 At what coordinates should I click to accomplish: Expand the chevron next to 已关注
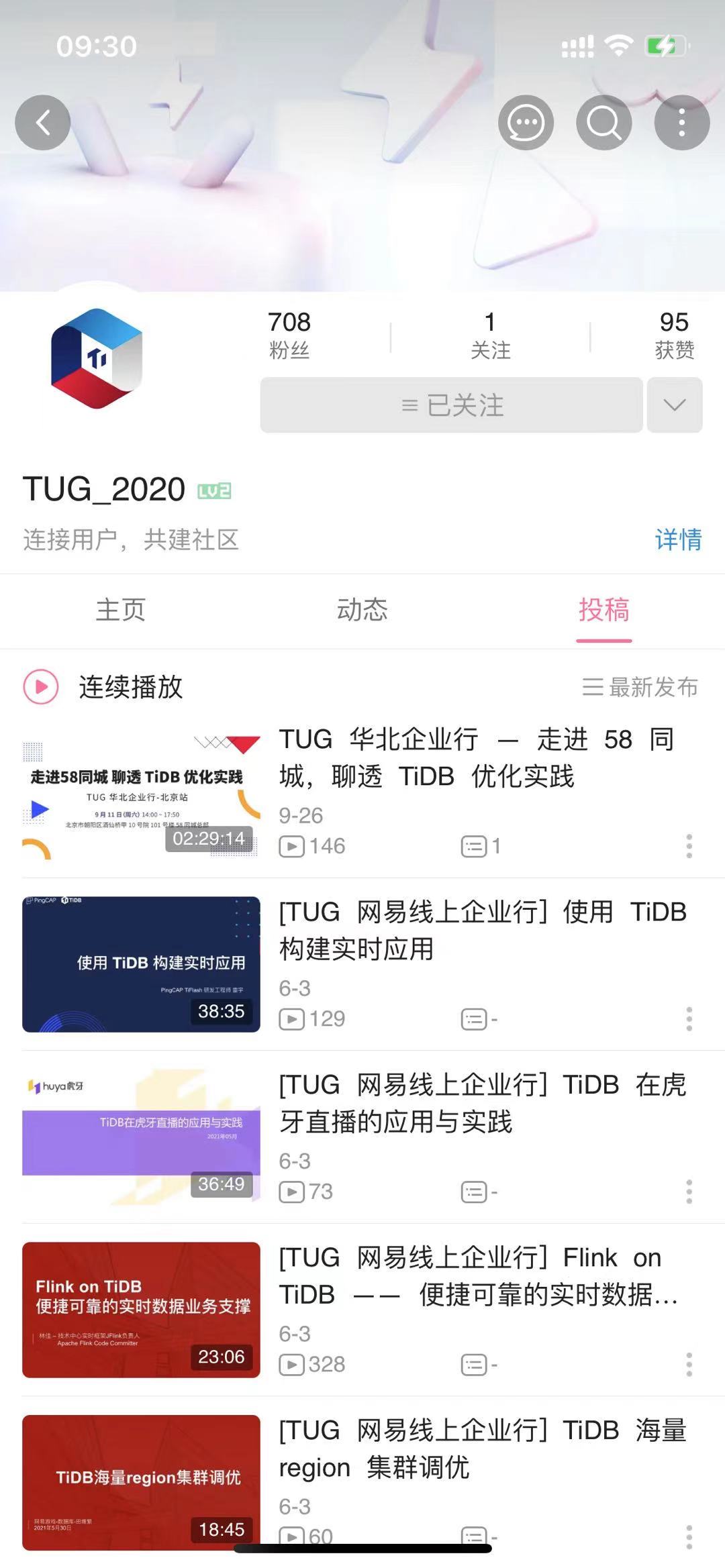pos(674,405)
